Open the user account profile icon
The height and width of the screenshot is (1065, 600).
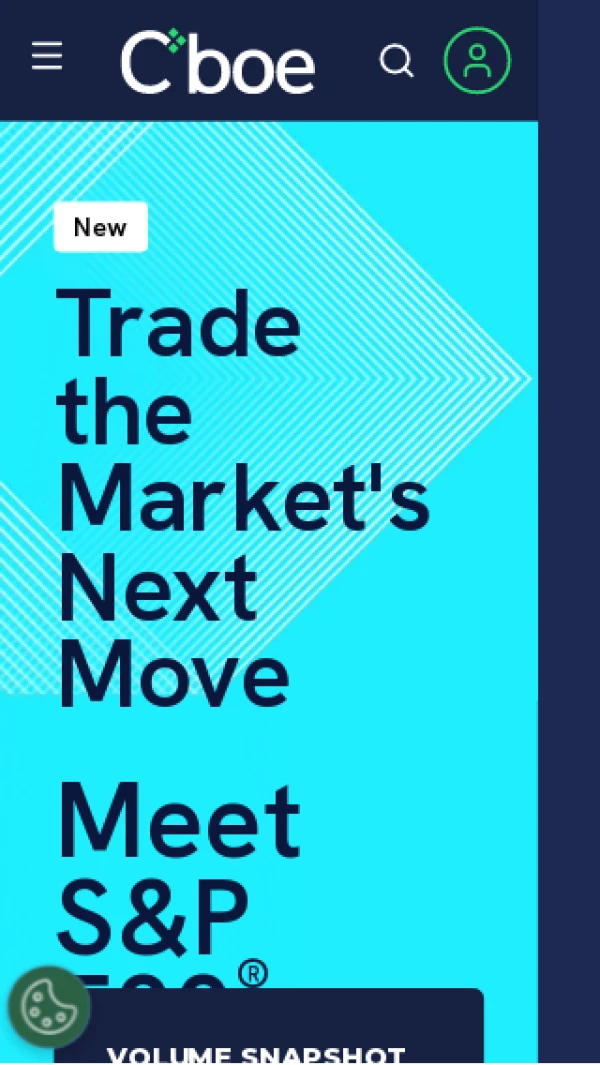(x=477, y=60)
